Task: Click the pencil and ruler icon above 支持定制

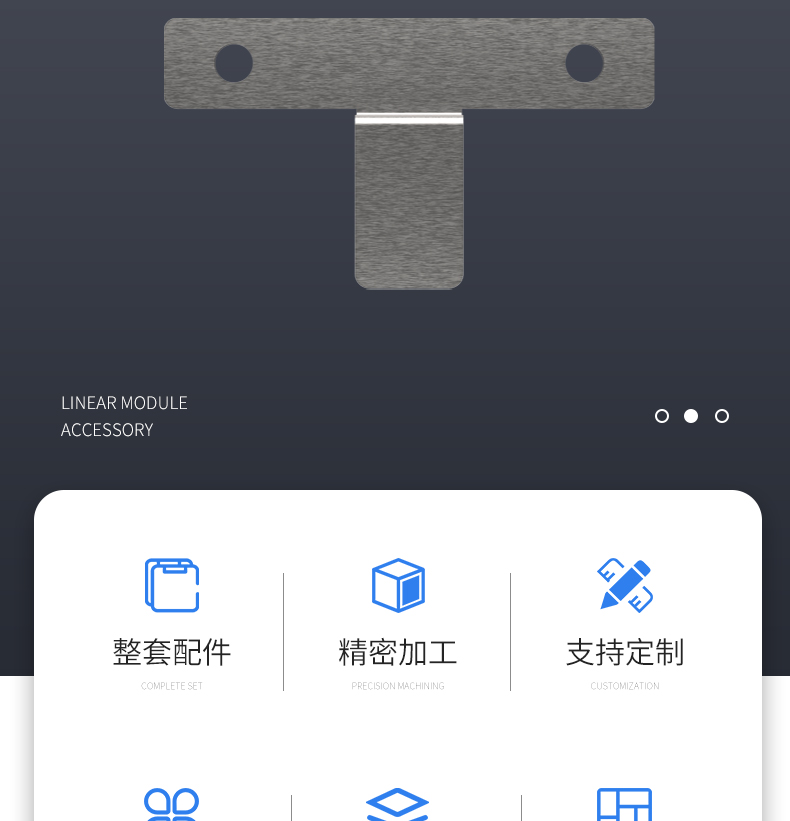Action: [x=624, y=585]
